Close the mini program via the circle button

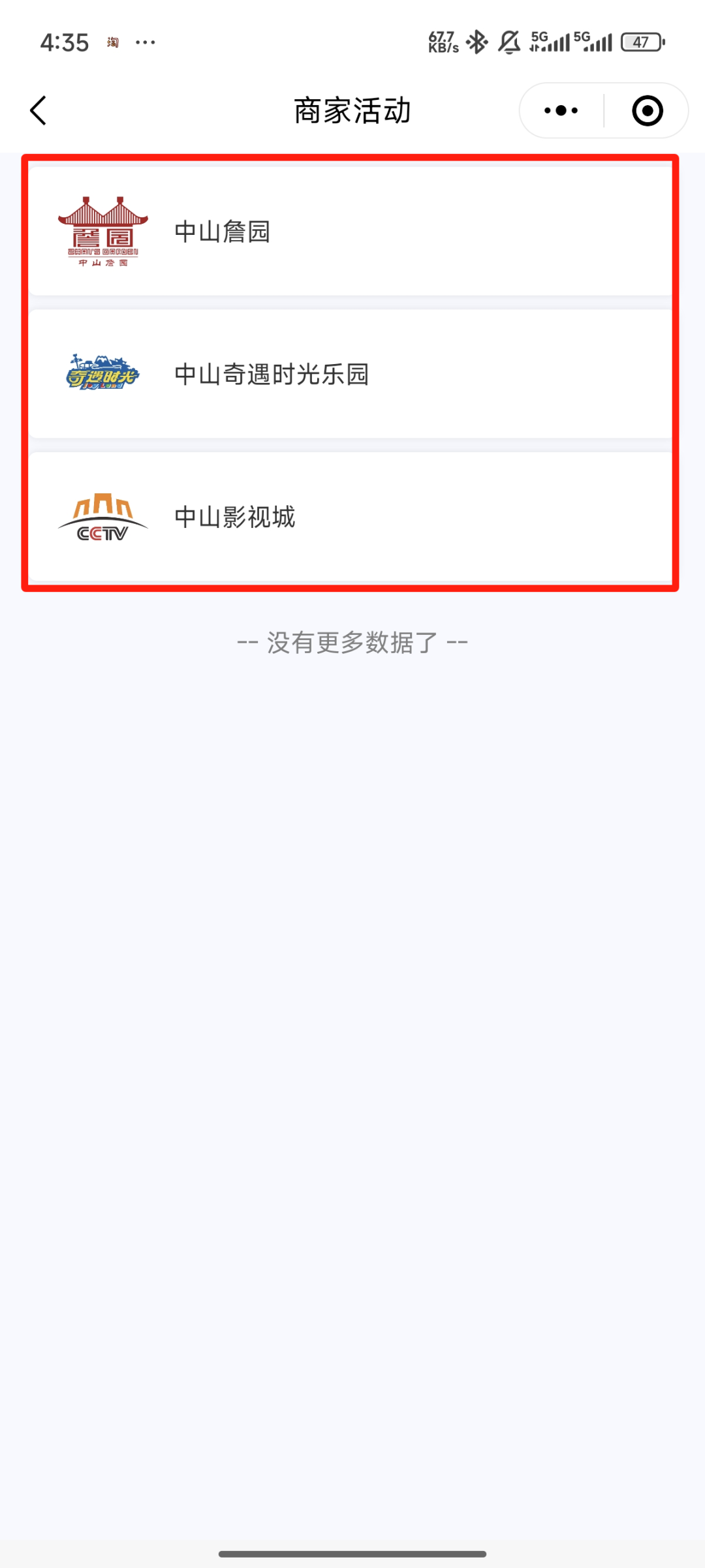point(647,111)
